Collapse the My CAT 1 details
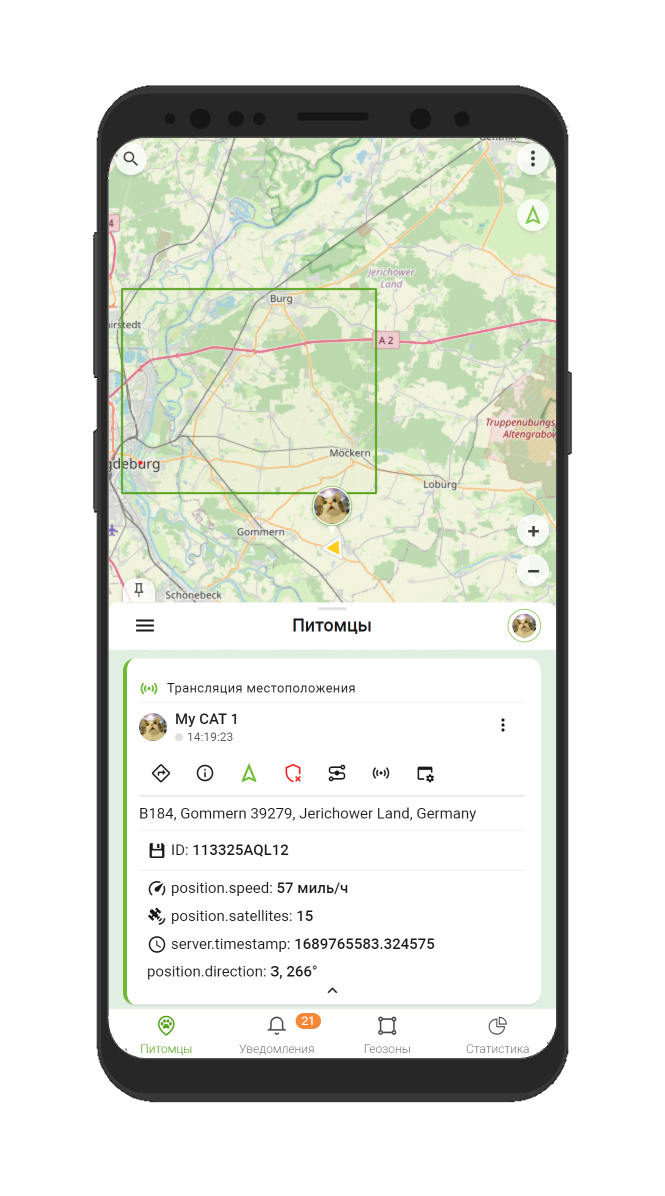 point(332,991)
